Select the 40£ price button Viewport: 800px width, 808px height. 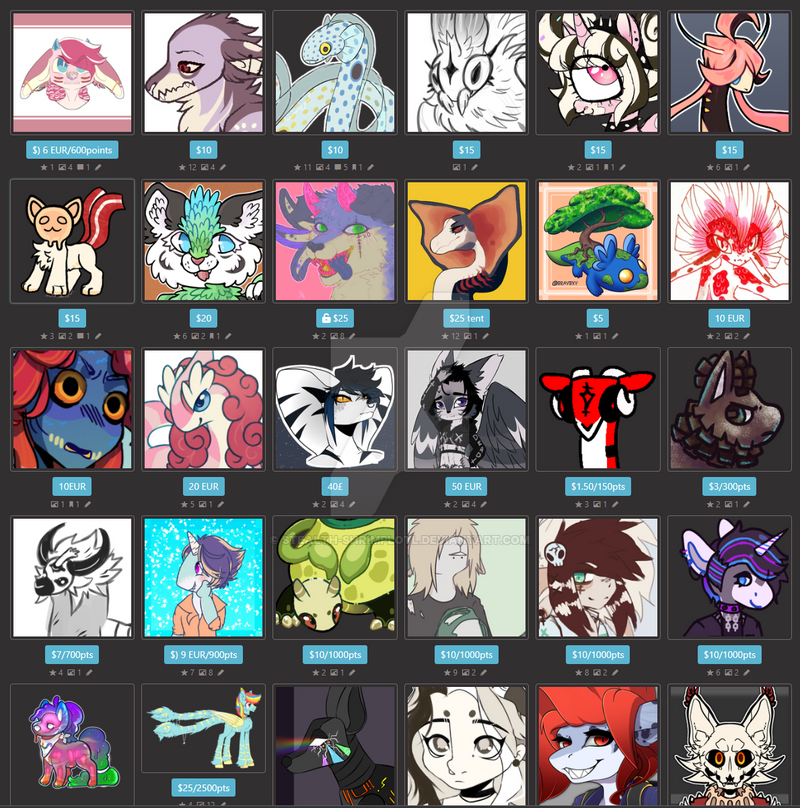(335, 487)
